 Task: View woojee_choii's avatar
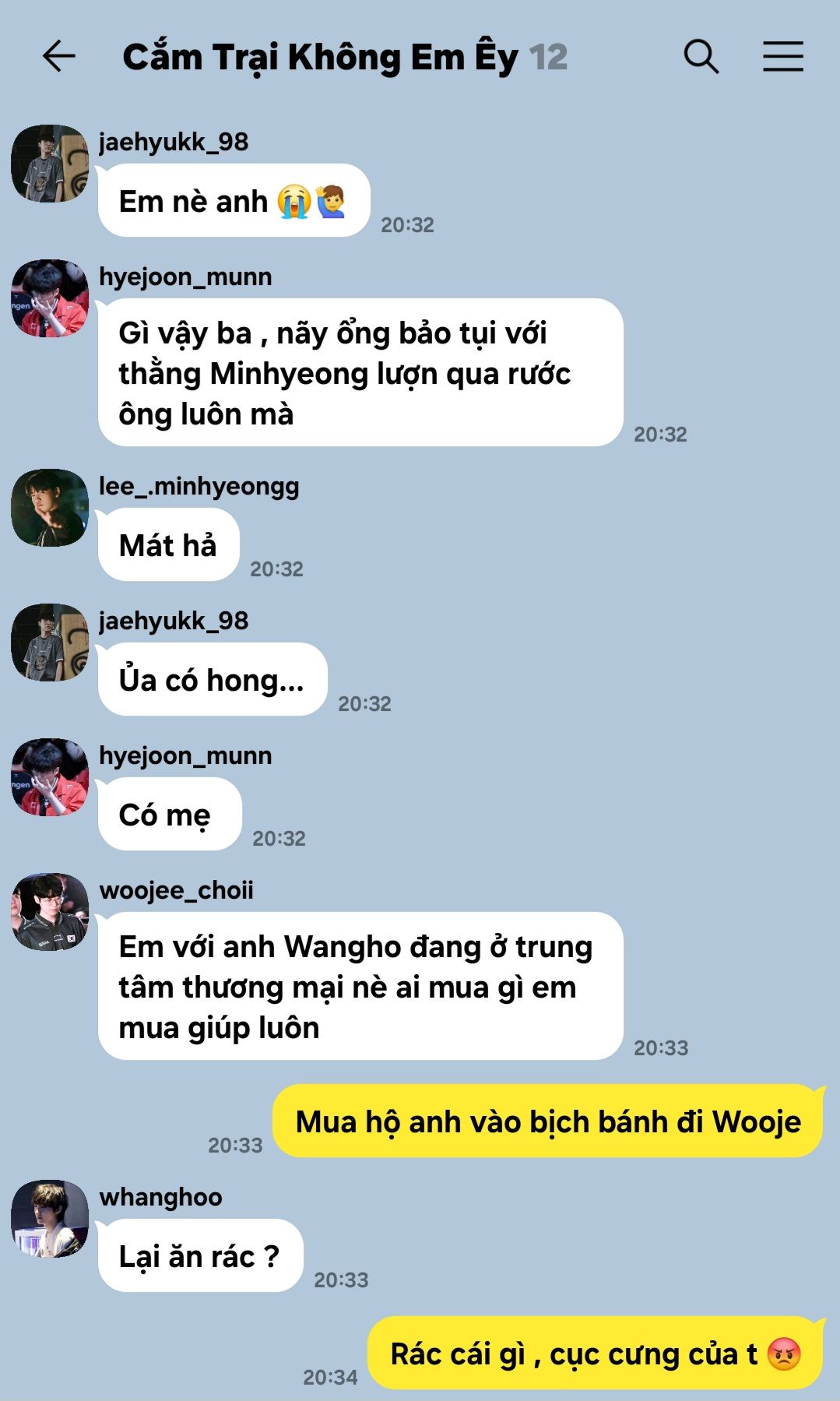click(50, 911)
